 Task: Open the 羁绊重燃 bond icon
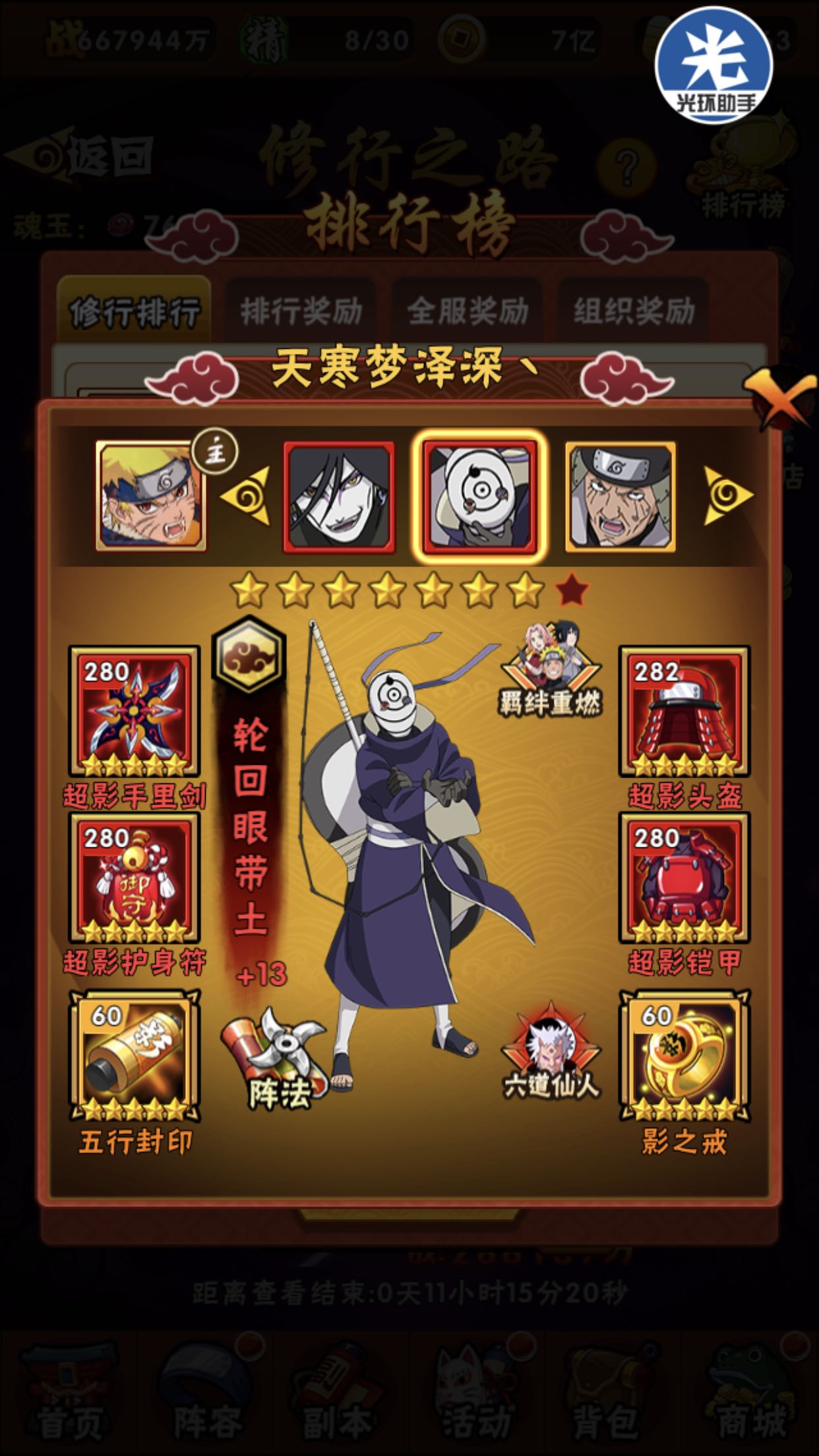[550, 668]
